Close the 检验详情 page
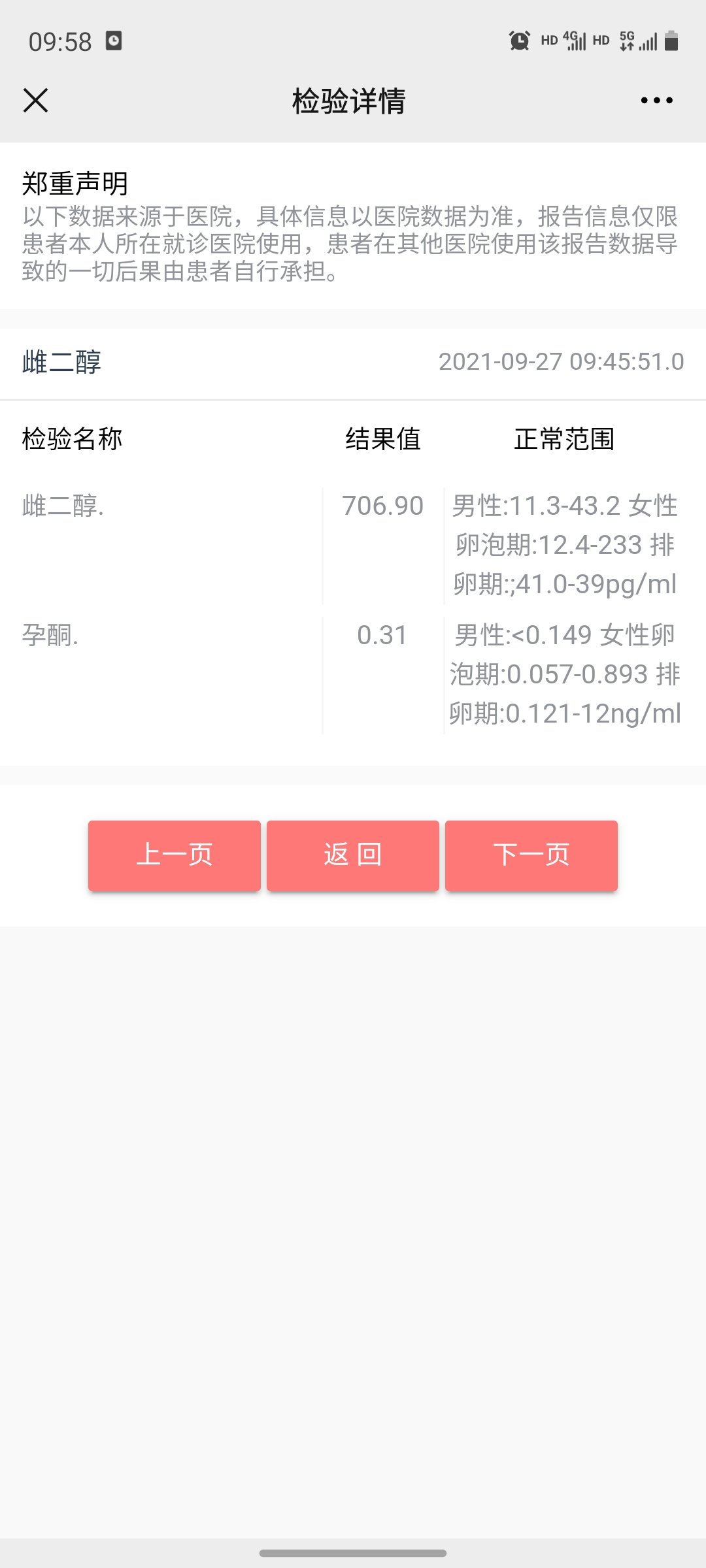 [36, 101]
